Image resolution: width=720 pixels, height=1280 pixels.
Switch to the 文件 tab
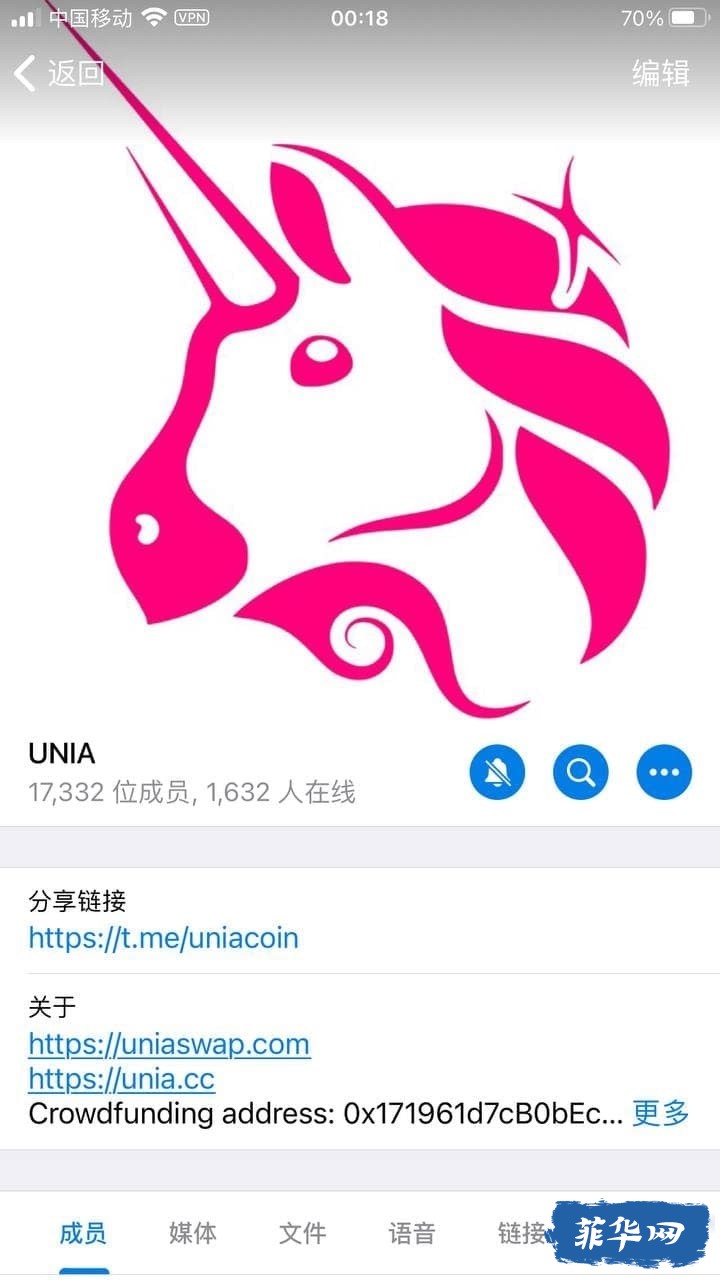pyautogui.click(x=302, y=1233)
